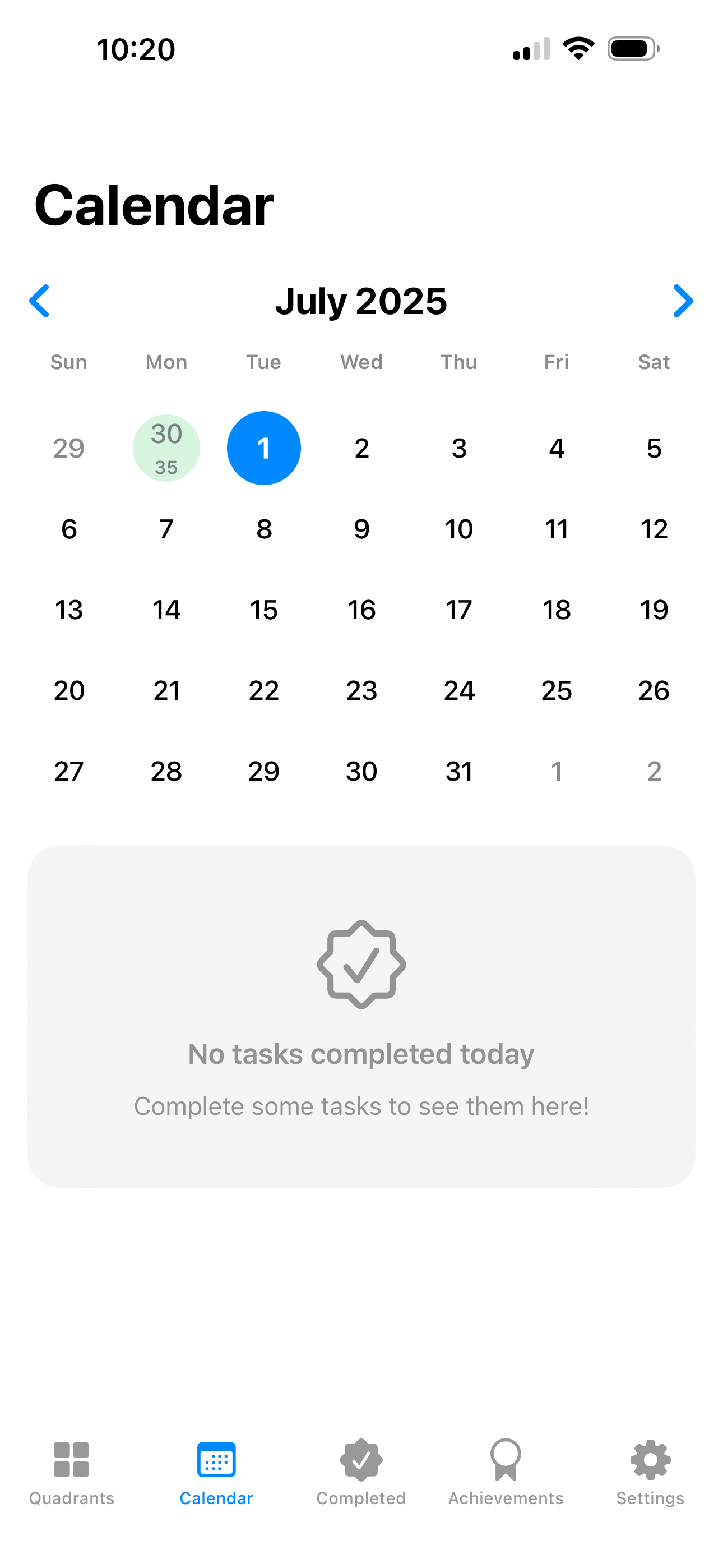Tap the Calendar page title
The image size is (723, 1568).
pyautogui.click(x=155, y=205)
